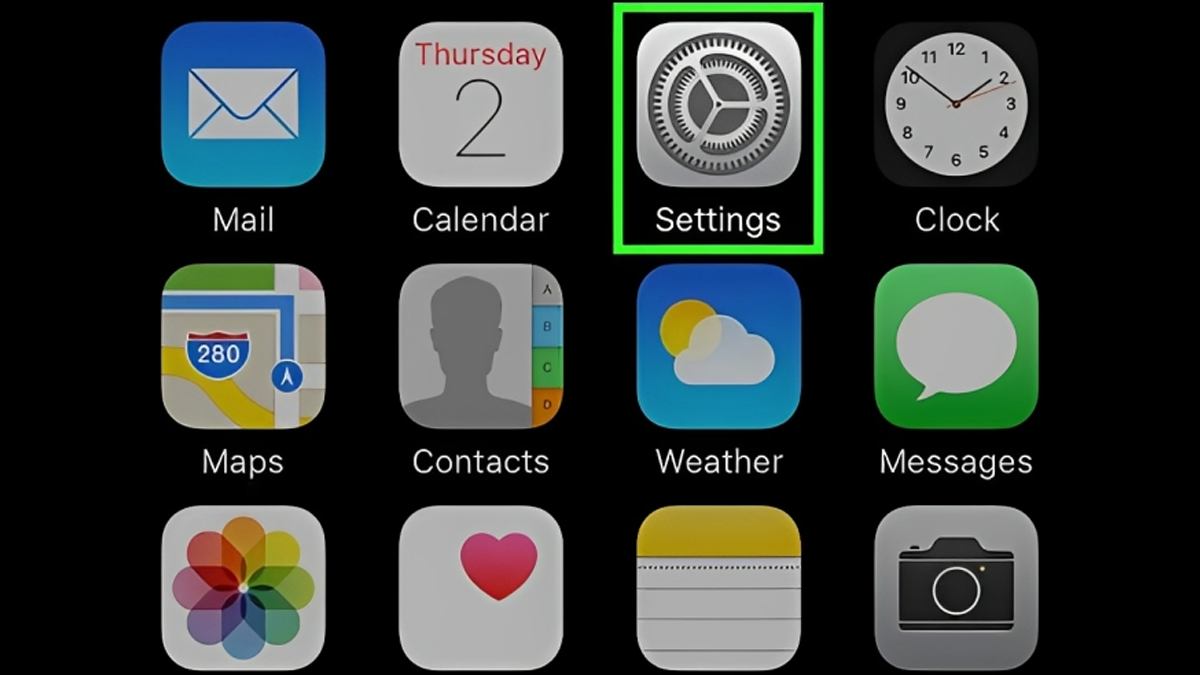This screenshot has height=675, width=1200.
Task: Open the Mail app
Action: (x=243, y=104)
